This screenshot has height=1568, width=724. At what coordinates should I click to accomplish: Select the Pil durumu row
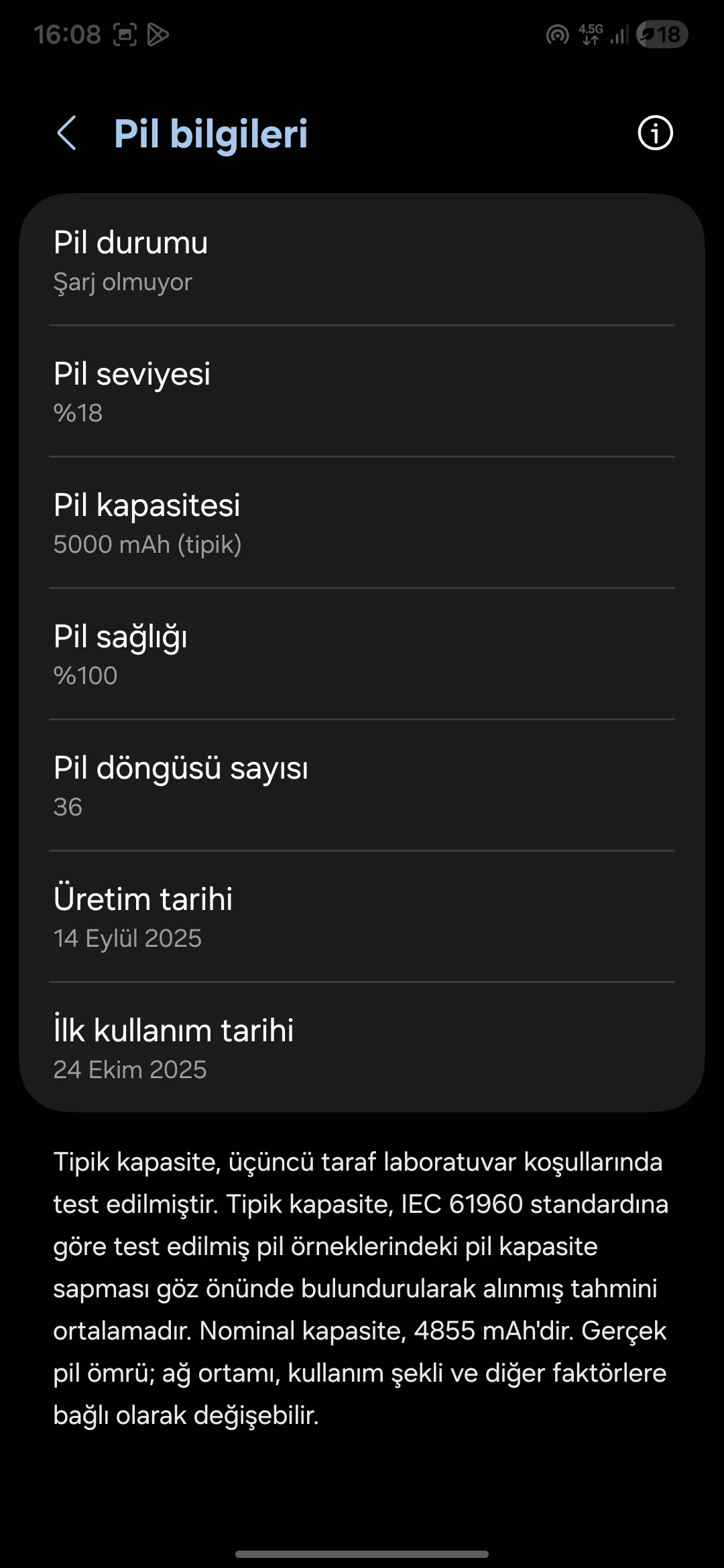(x=362, y=261)
